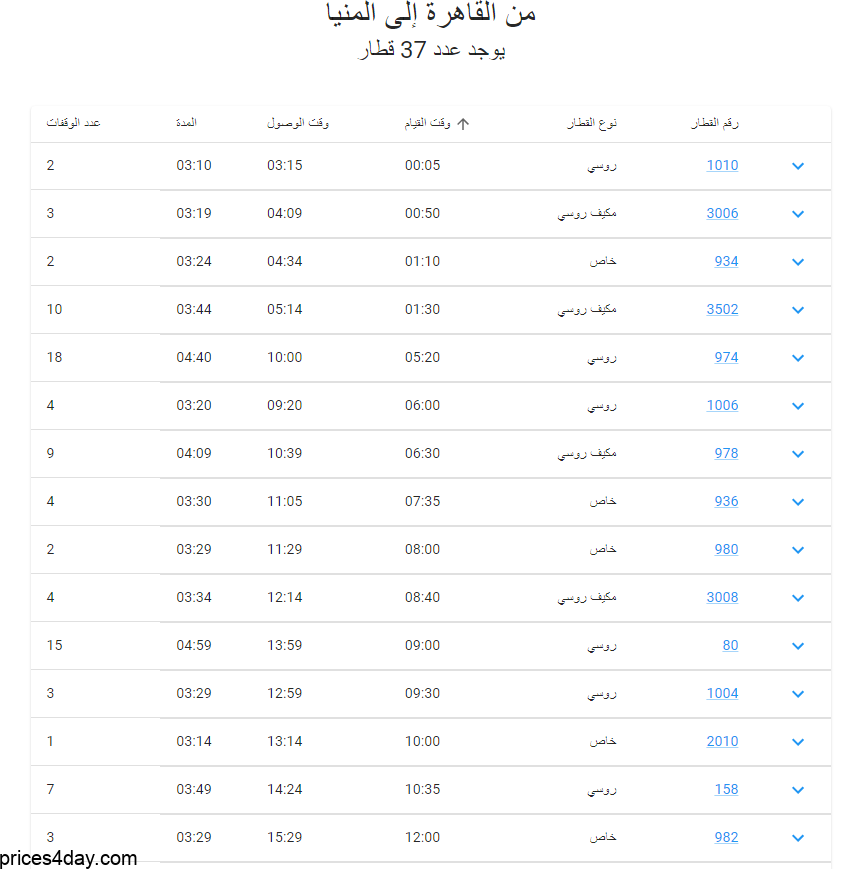Expand details for train 1006
864x869 pixels.
(798, 406)
